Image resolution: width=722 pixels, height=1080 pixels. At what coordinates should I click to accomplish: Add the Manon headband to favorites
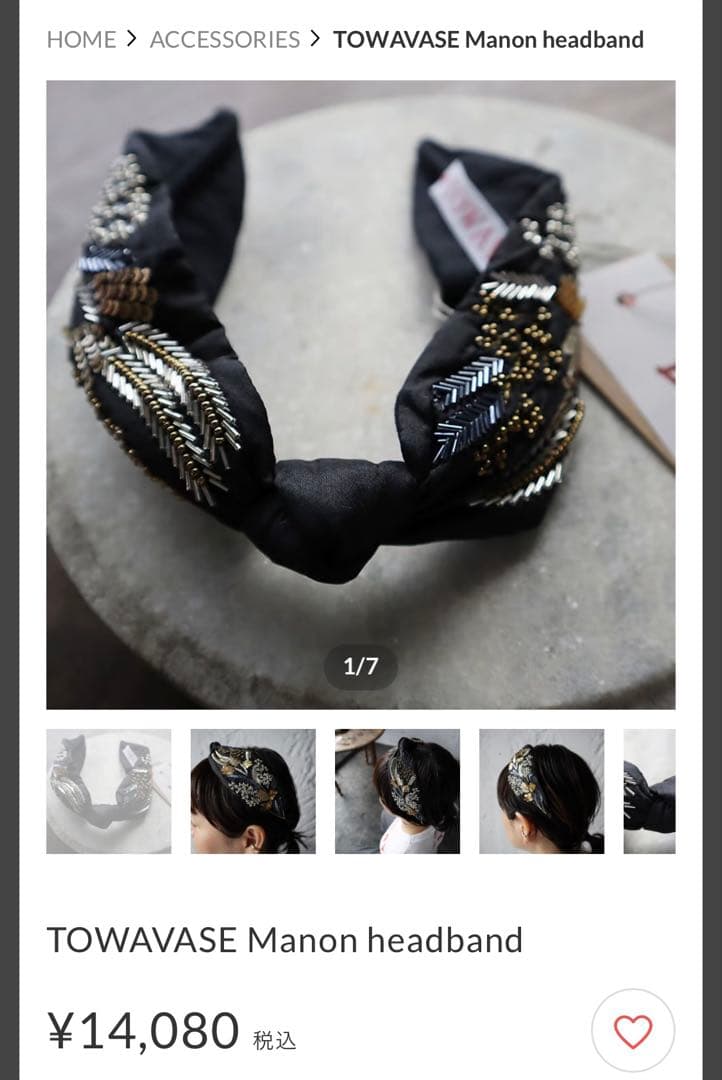[632, 1031]
